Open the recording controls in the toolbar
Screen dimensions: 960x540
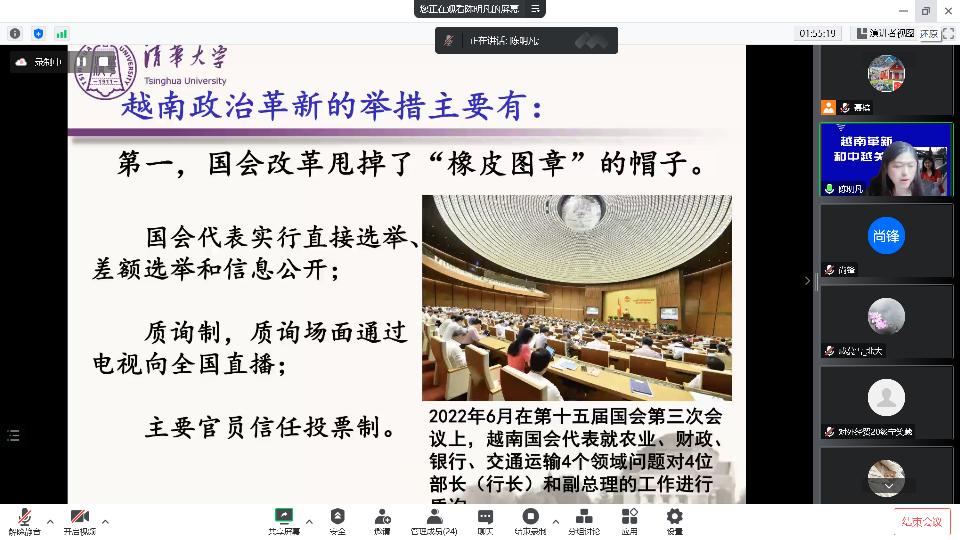click(531, 519)
